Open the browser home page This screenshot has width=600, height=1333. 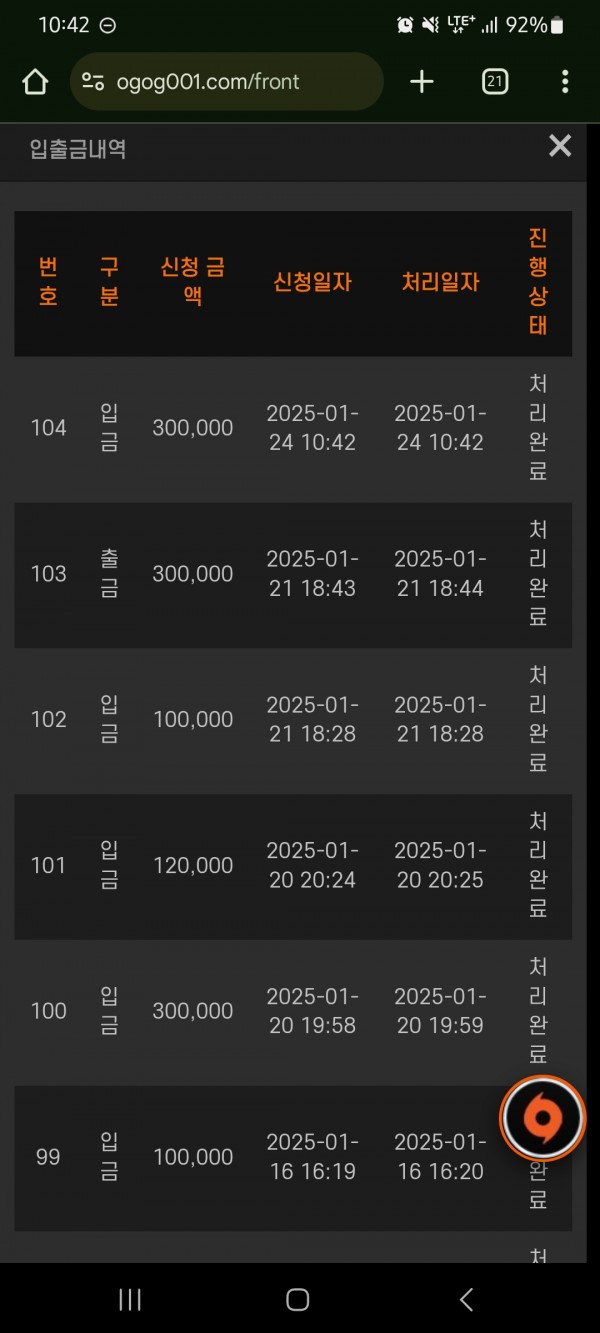pos(35,82)
